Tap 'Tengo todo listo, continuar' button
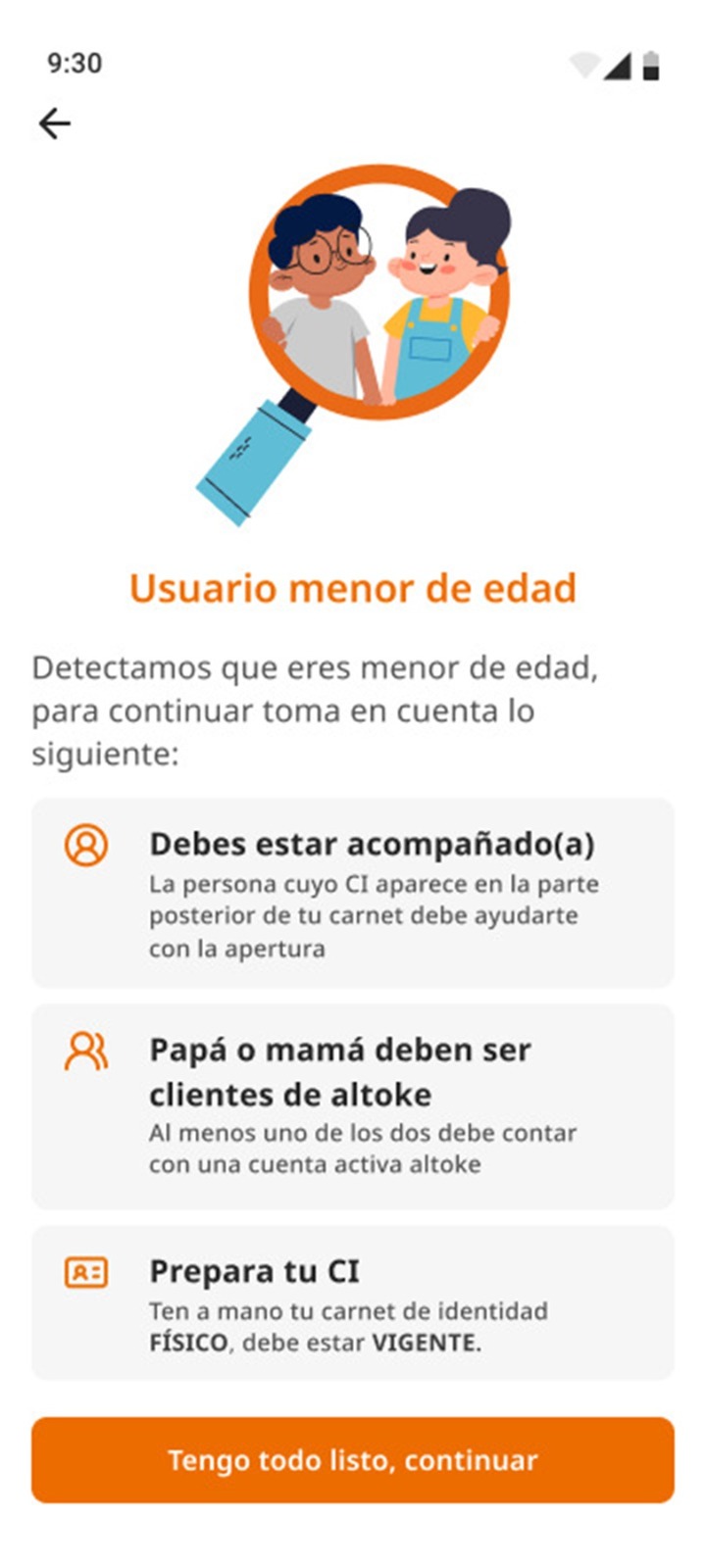706x1568 pixels. (353, 1459)
